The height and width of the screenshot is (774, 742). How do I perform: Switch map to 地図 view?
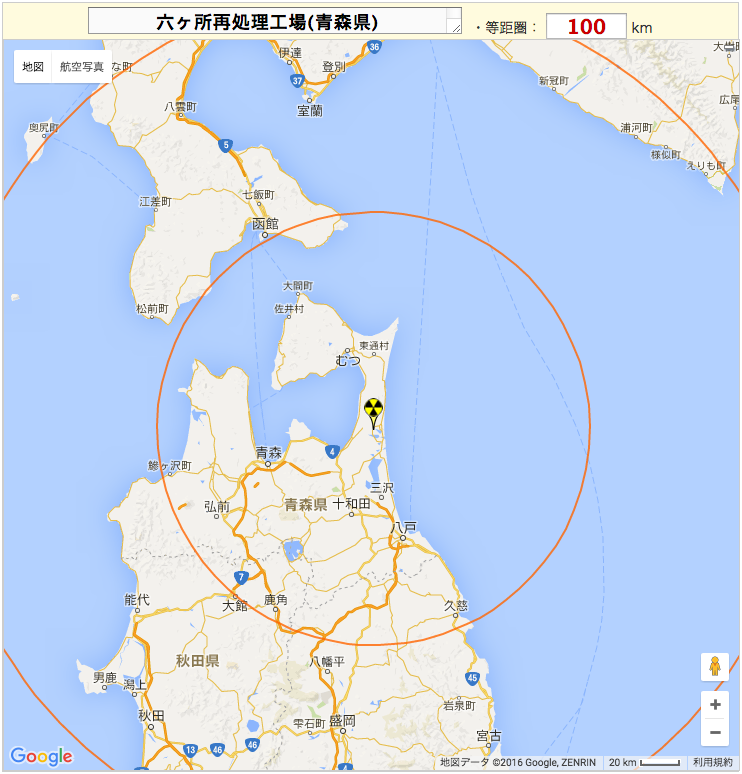pos(33,67)
